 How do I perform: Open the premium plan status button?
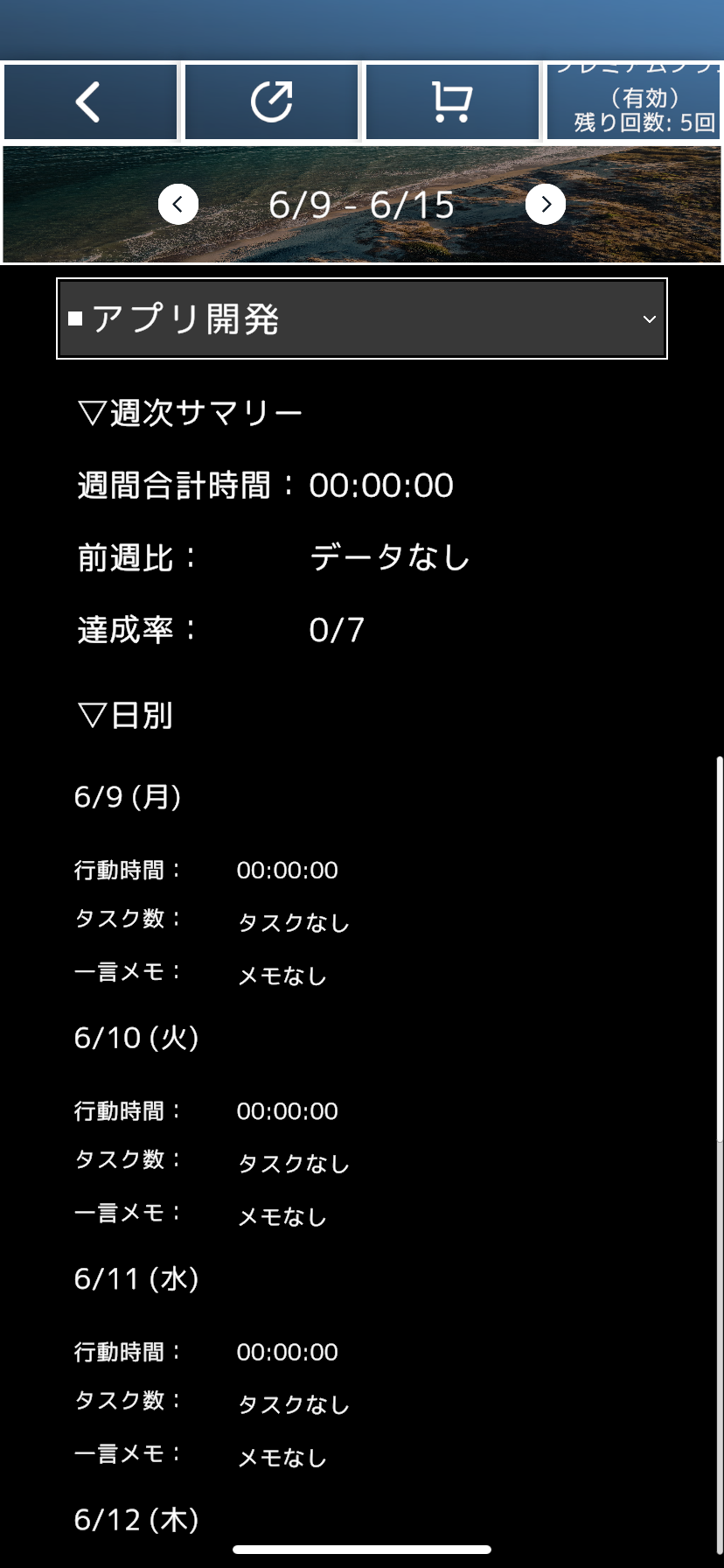(x=634, y=102)
